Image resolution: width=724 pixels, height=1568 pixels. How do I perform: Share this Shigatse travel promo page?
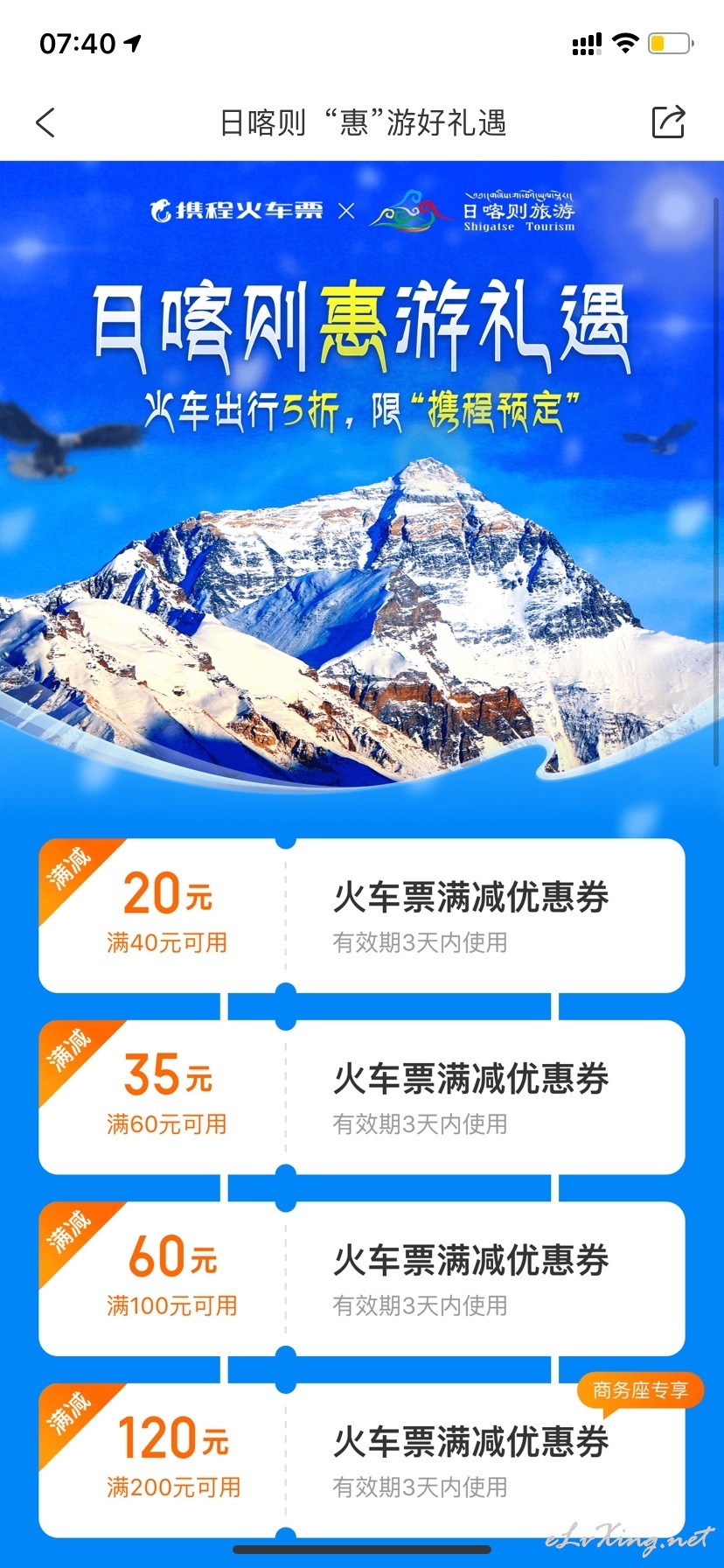pos(669,122)
